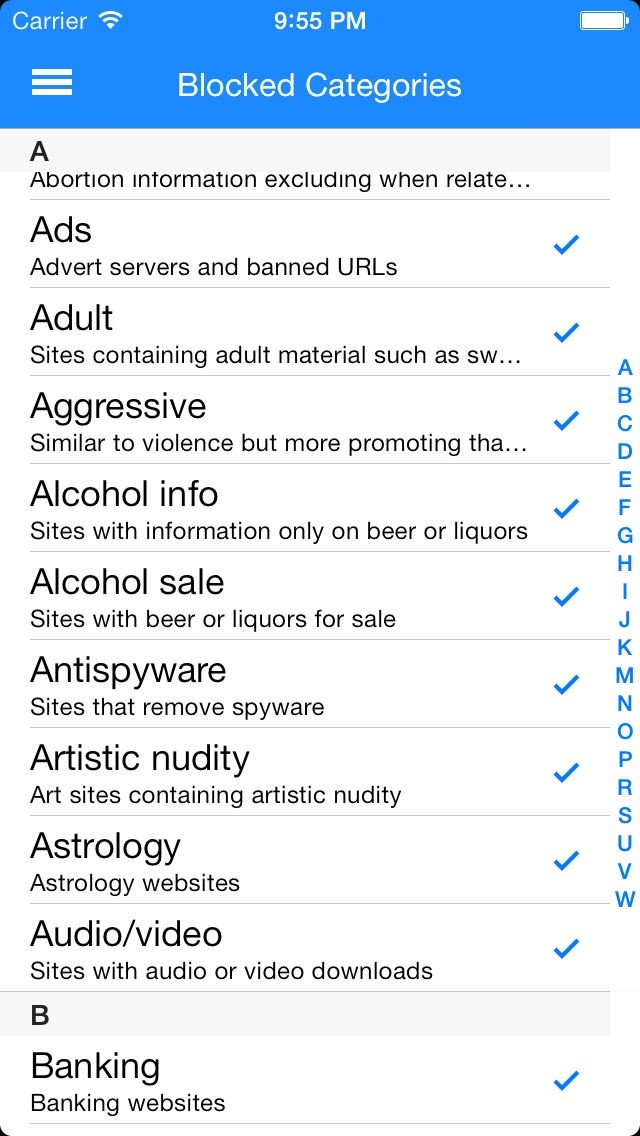Jump to letter P in the index
Viewport: 640px width, 1136px height.
(625, 759)
